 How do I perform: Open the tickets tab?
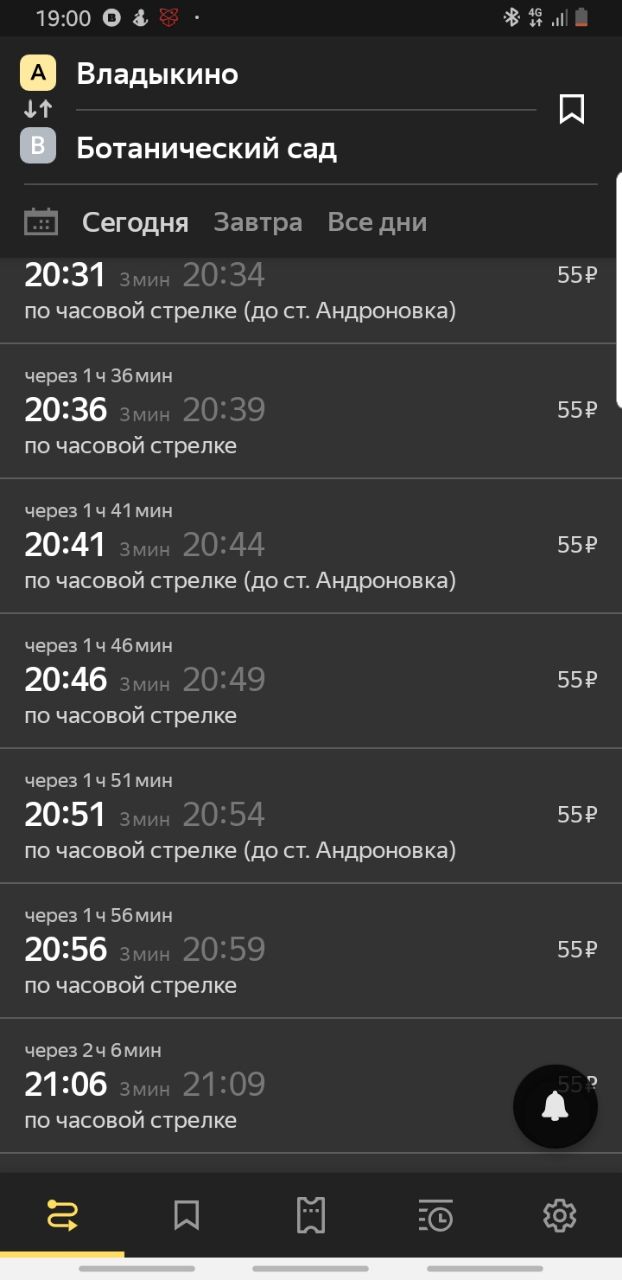[x=311, y=1215]
